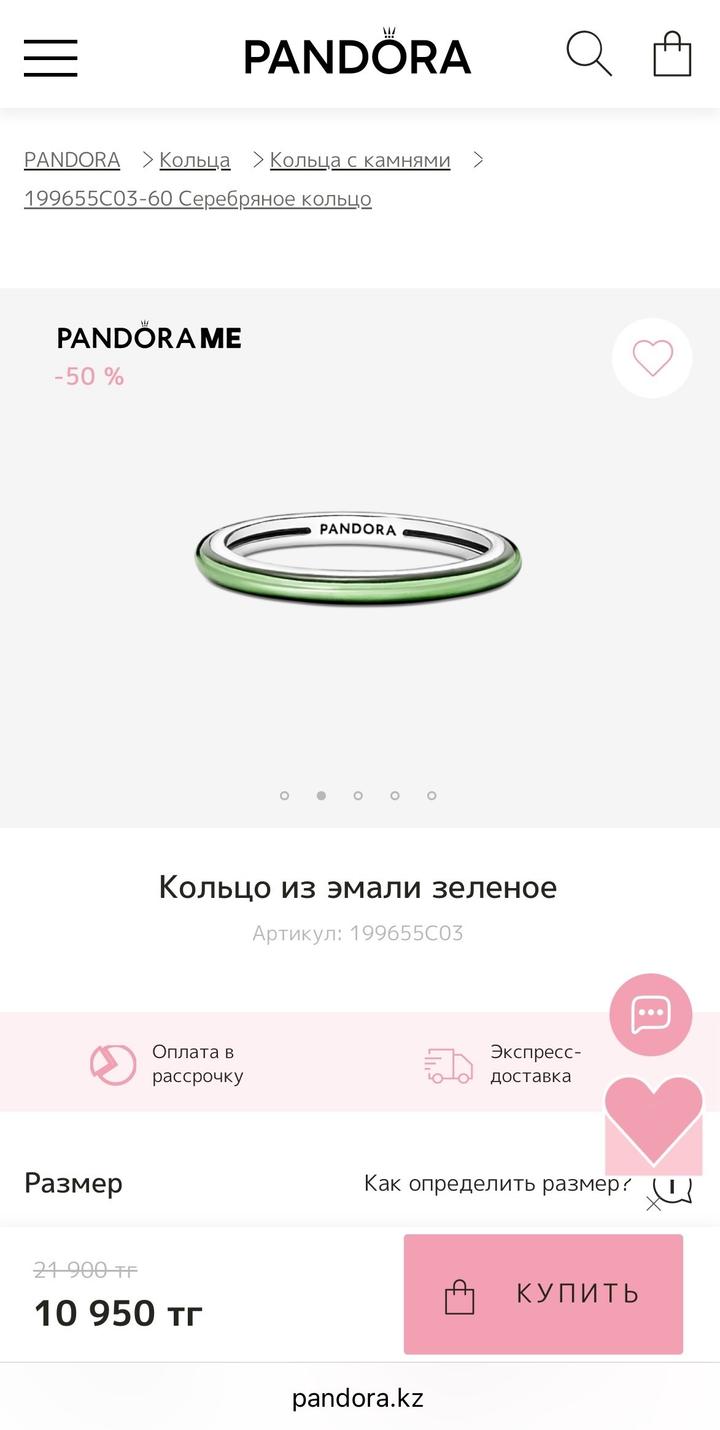Open the search magnifier
Screen dimensions: 720x1430
(x=589, y=54)
